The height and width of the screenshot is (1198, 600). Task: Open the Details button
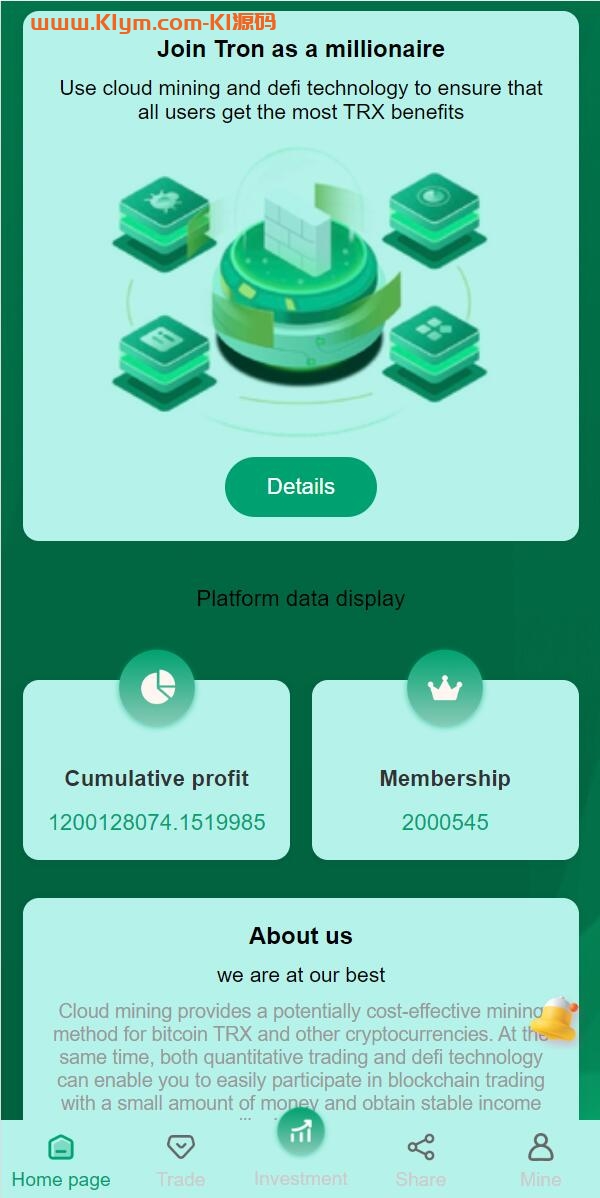[x=300, y=487]
